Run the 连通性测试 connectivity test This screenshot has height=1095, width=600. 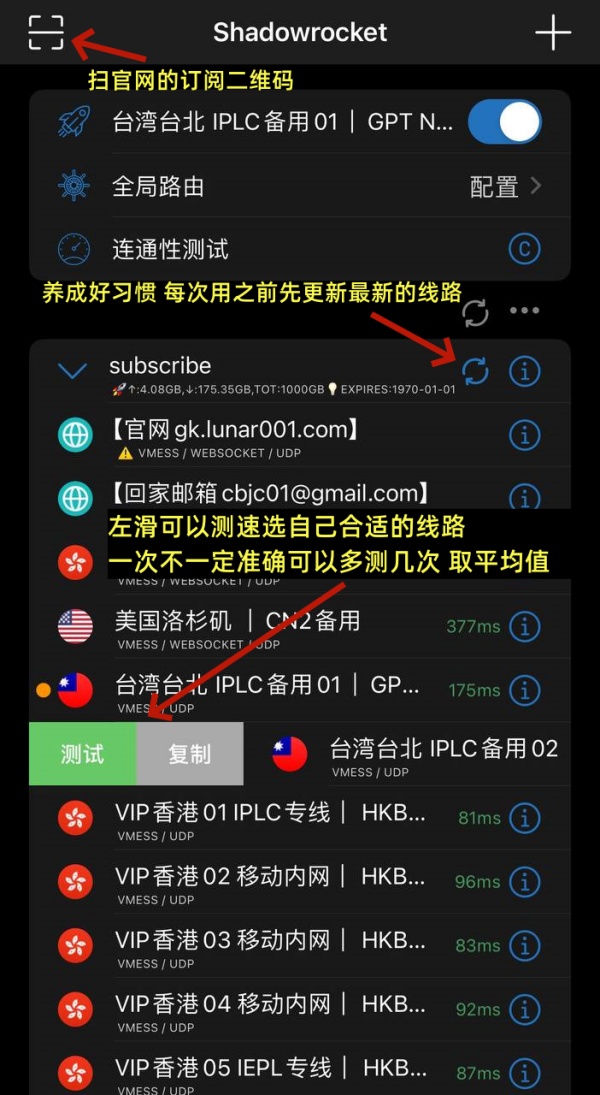click(x=300, y=248)
